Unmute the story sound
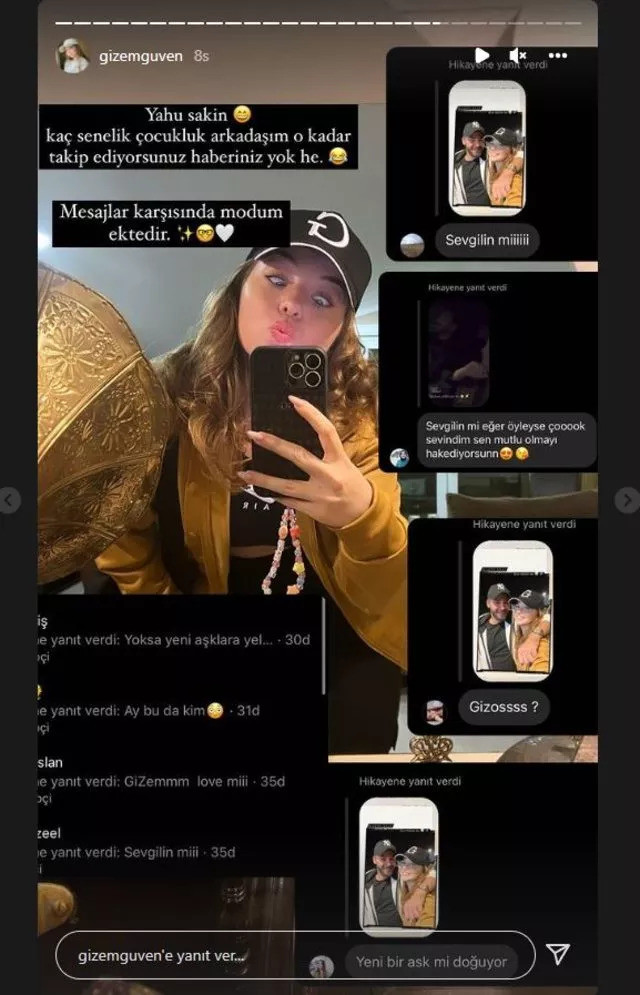The image size is (640, 995). 518,56
